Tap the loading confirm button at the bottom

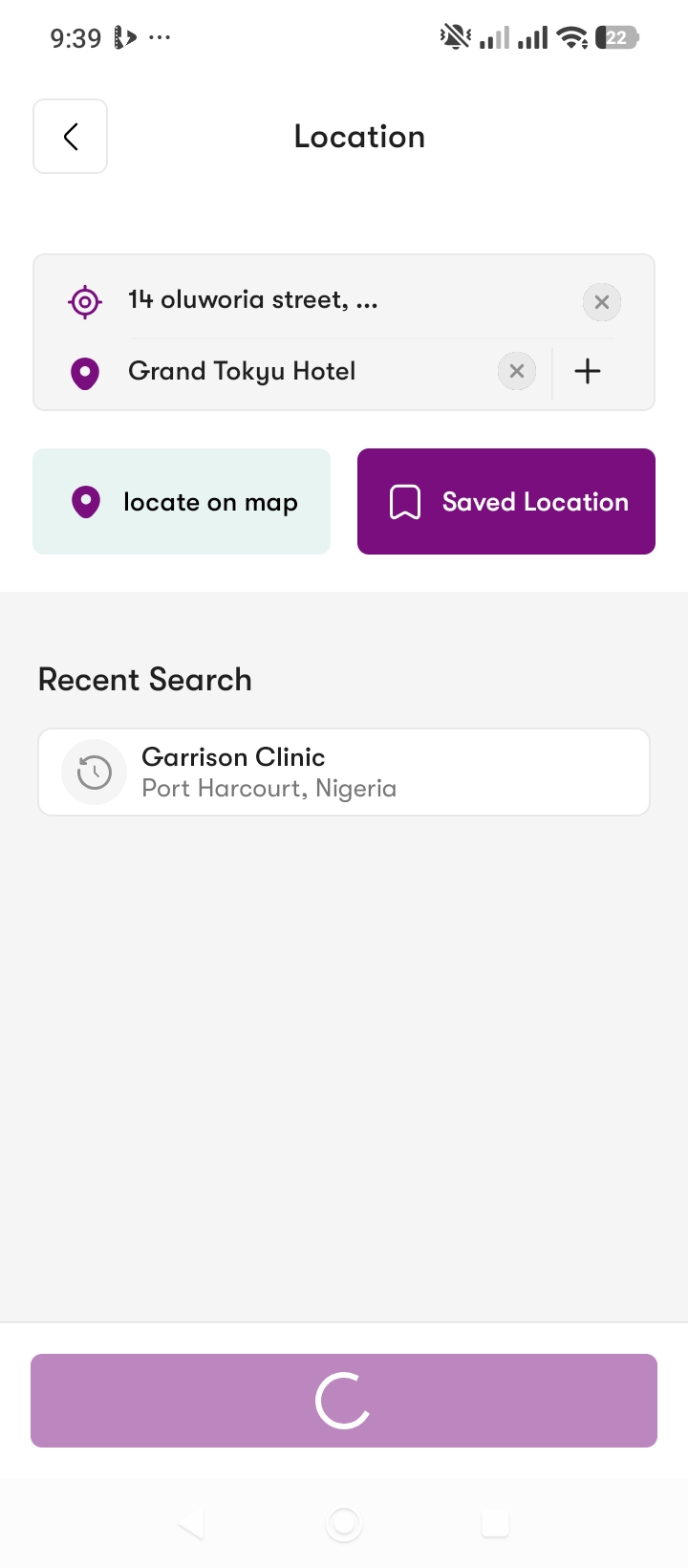344,1401
